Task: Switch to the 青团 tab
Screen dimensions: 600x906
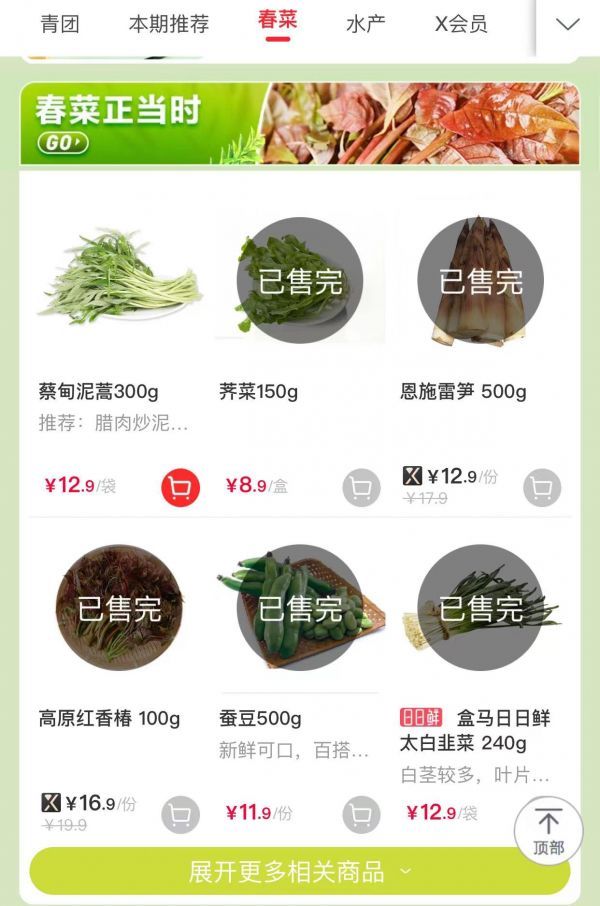Action: coord(60,24)
